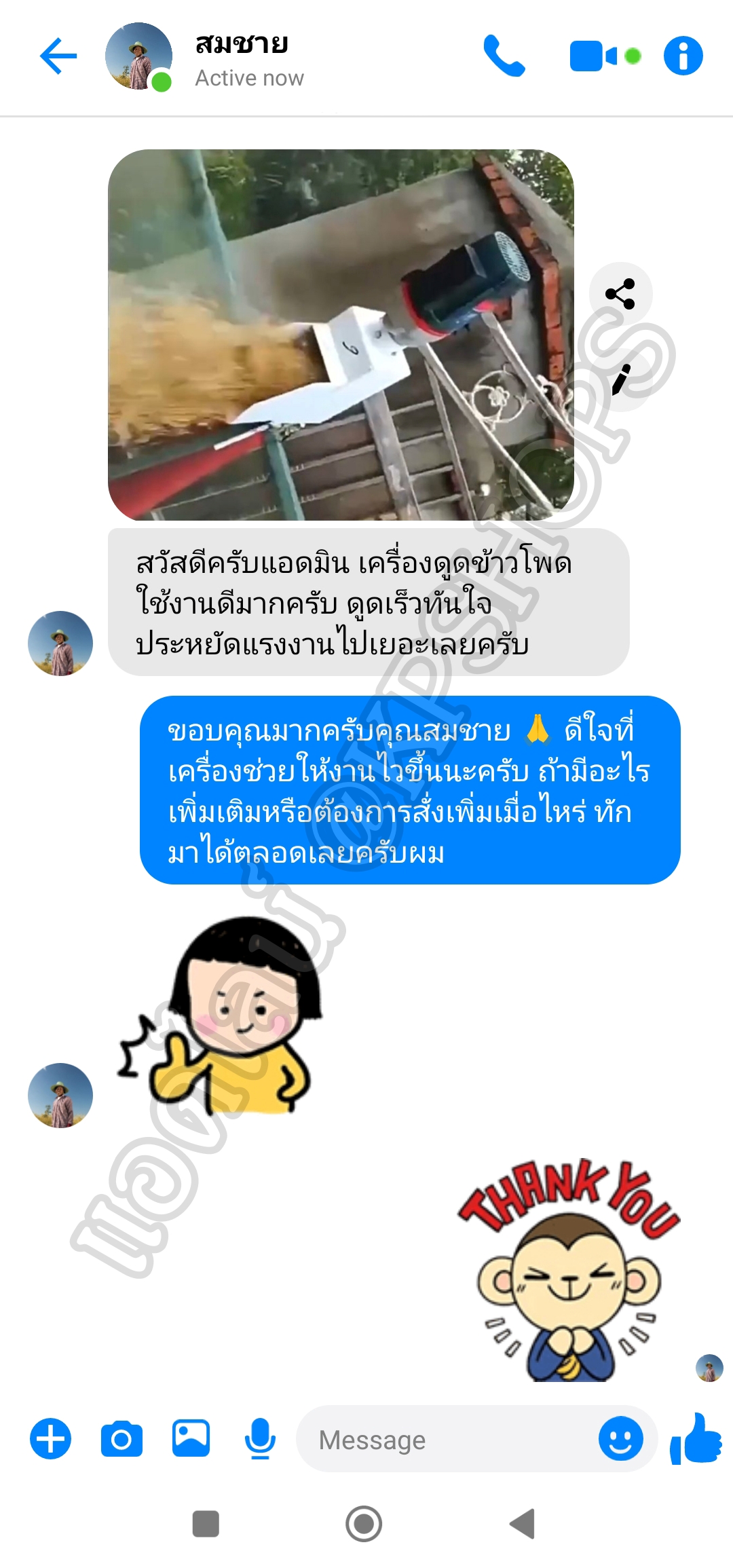Screen dimensions: 733x1568
Task: Open more options with the plus icon
Action: pyautogui.click(x=50, y=1438)
